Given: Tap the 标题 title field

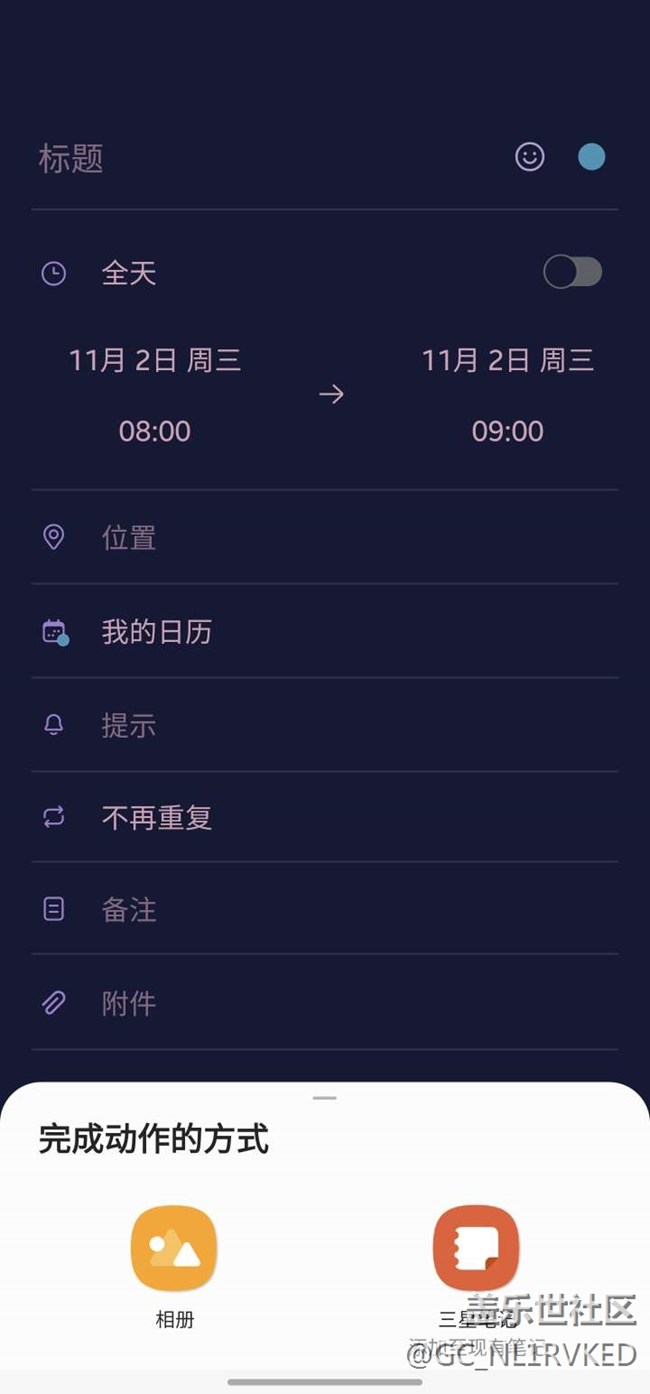Looking at the screenshot, I should point(250,158).
